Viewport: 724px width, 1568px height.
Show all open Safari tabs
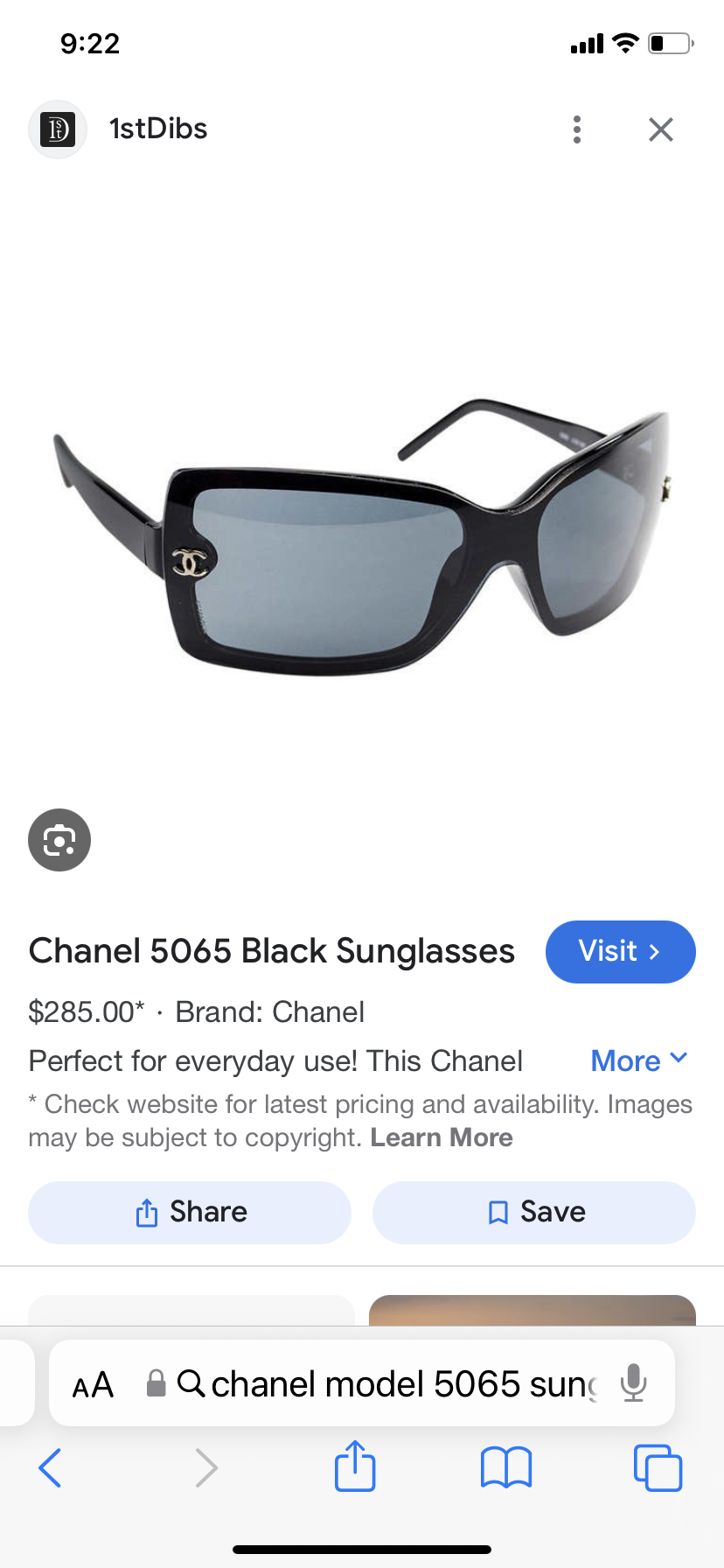click(x=657, y=1467)
